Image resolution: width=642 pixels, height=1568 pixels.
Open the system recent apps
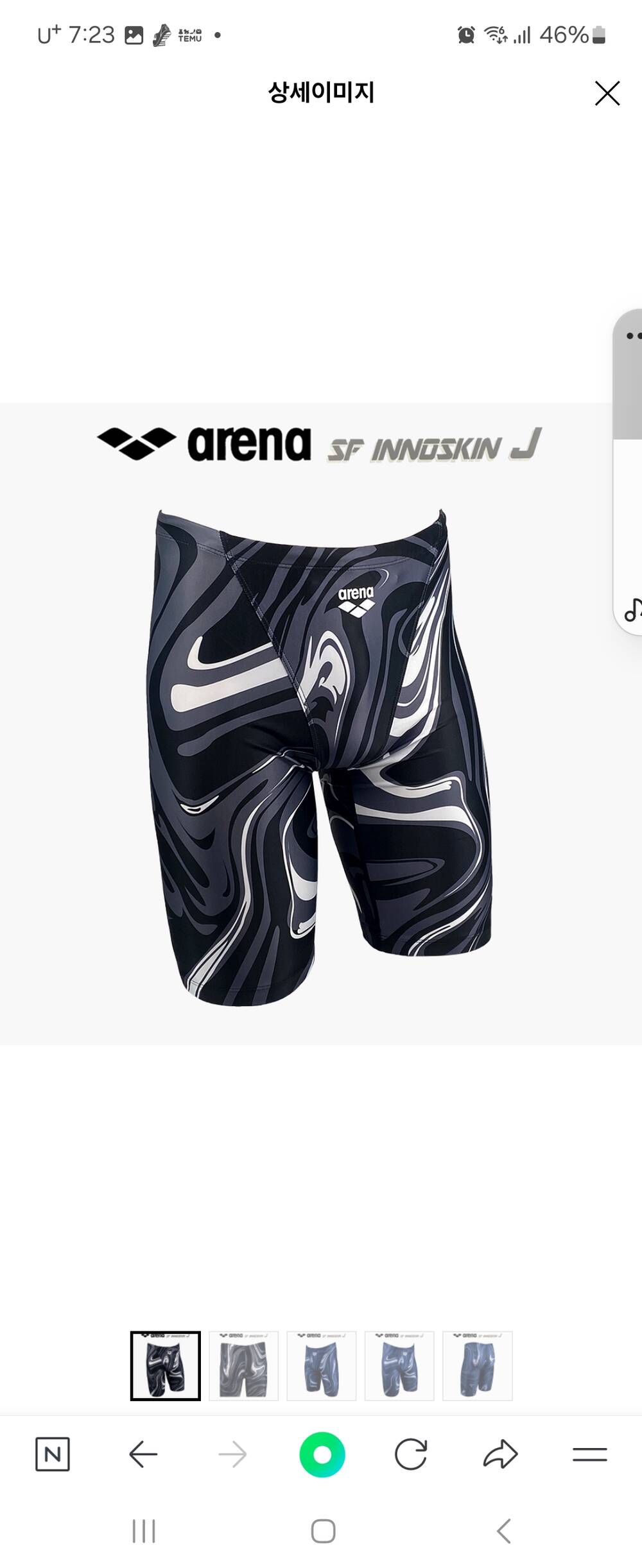coord(144,1531)
